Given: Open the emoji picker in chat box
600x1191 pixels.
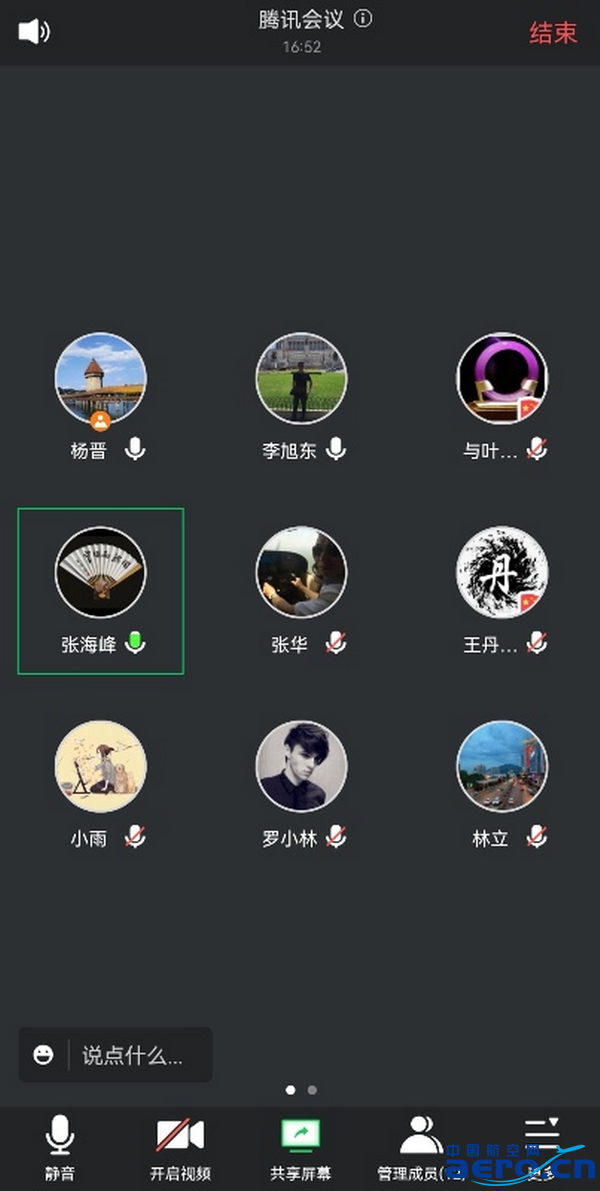Looking at the screenshot, I should 43,1055.
